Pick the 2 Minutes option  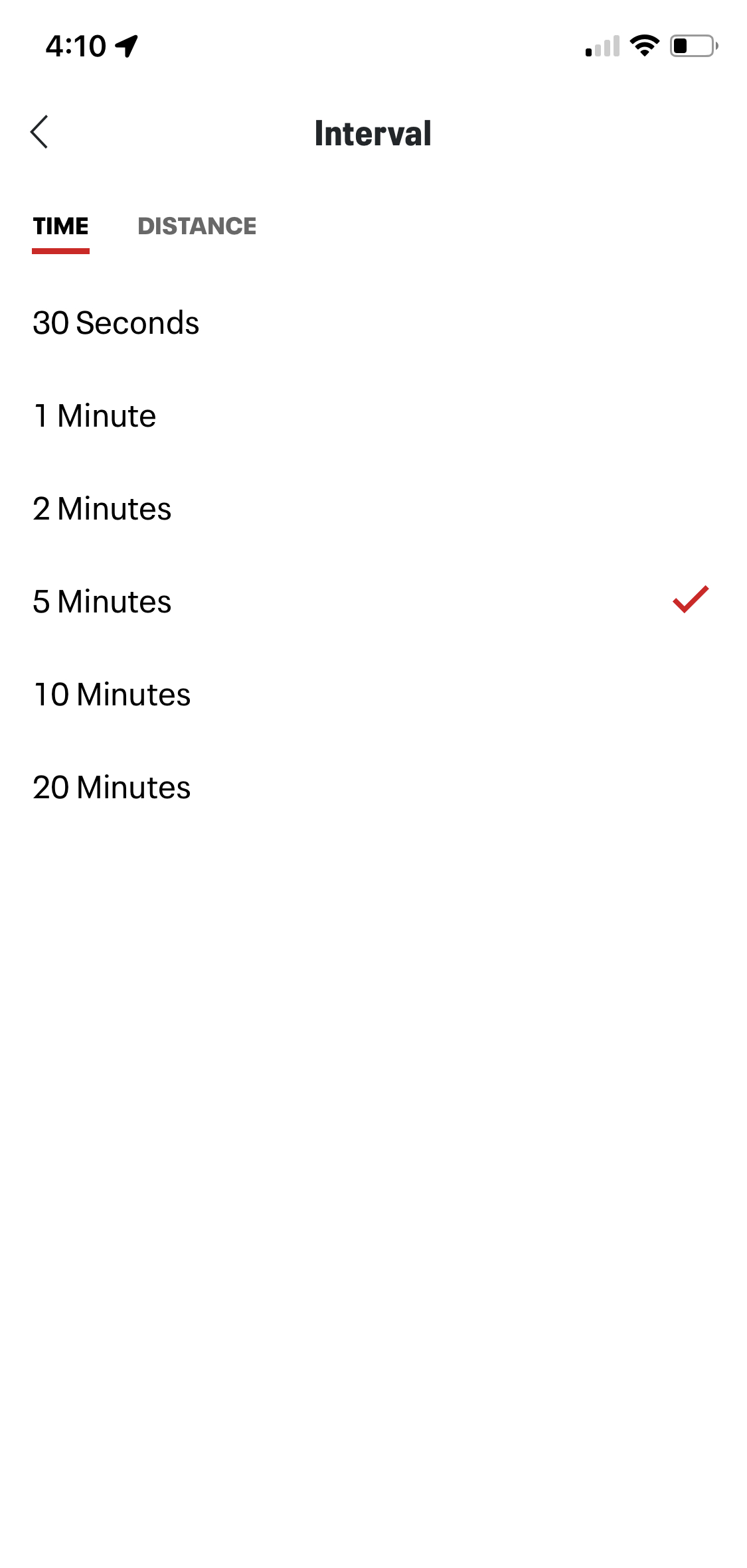102,509
